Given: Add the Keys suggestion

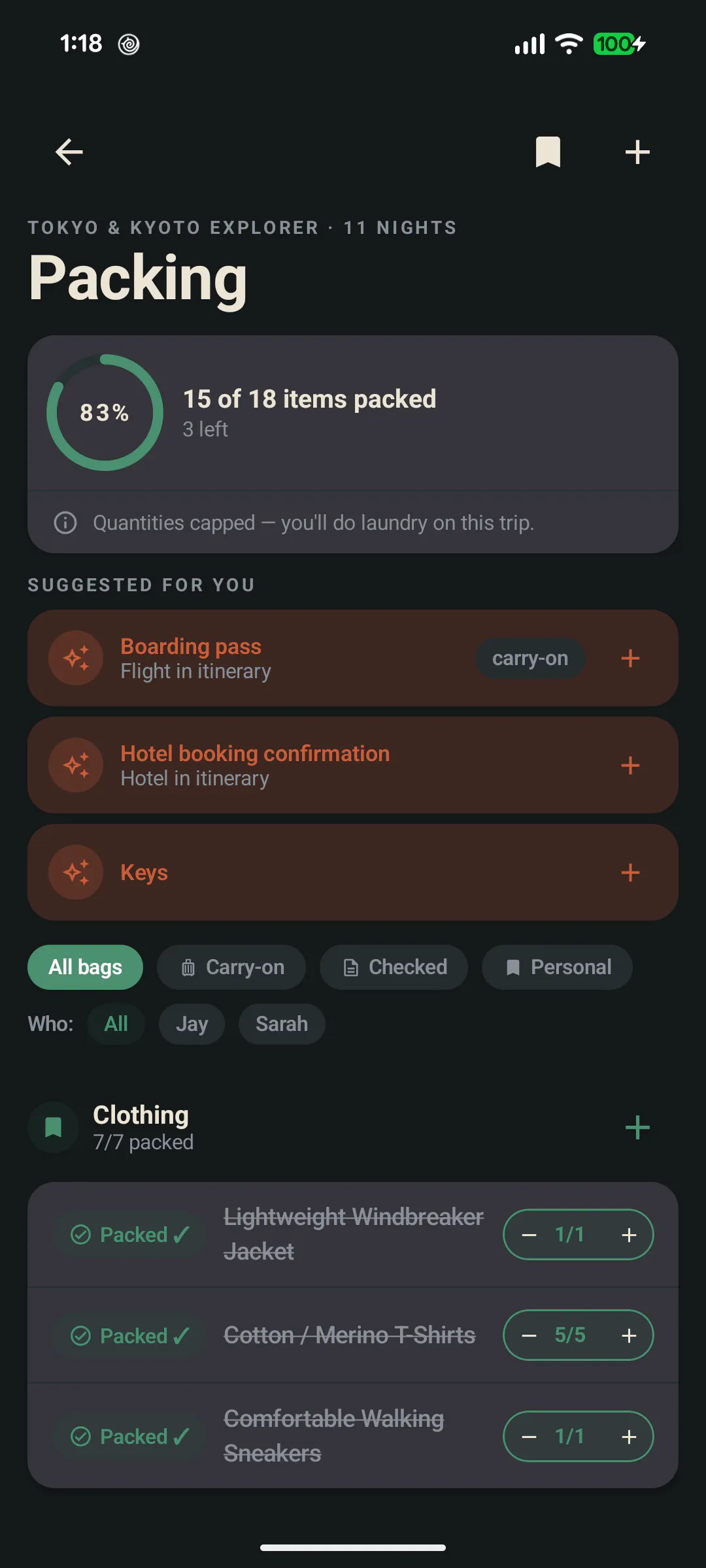Looking at the screenshot, I should 630,872.
